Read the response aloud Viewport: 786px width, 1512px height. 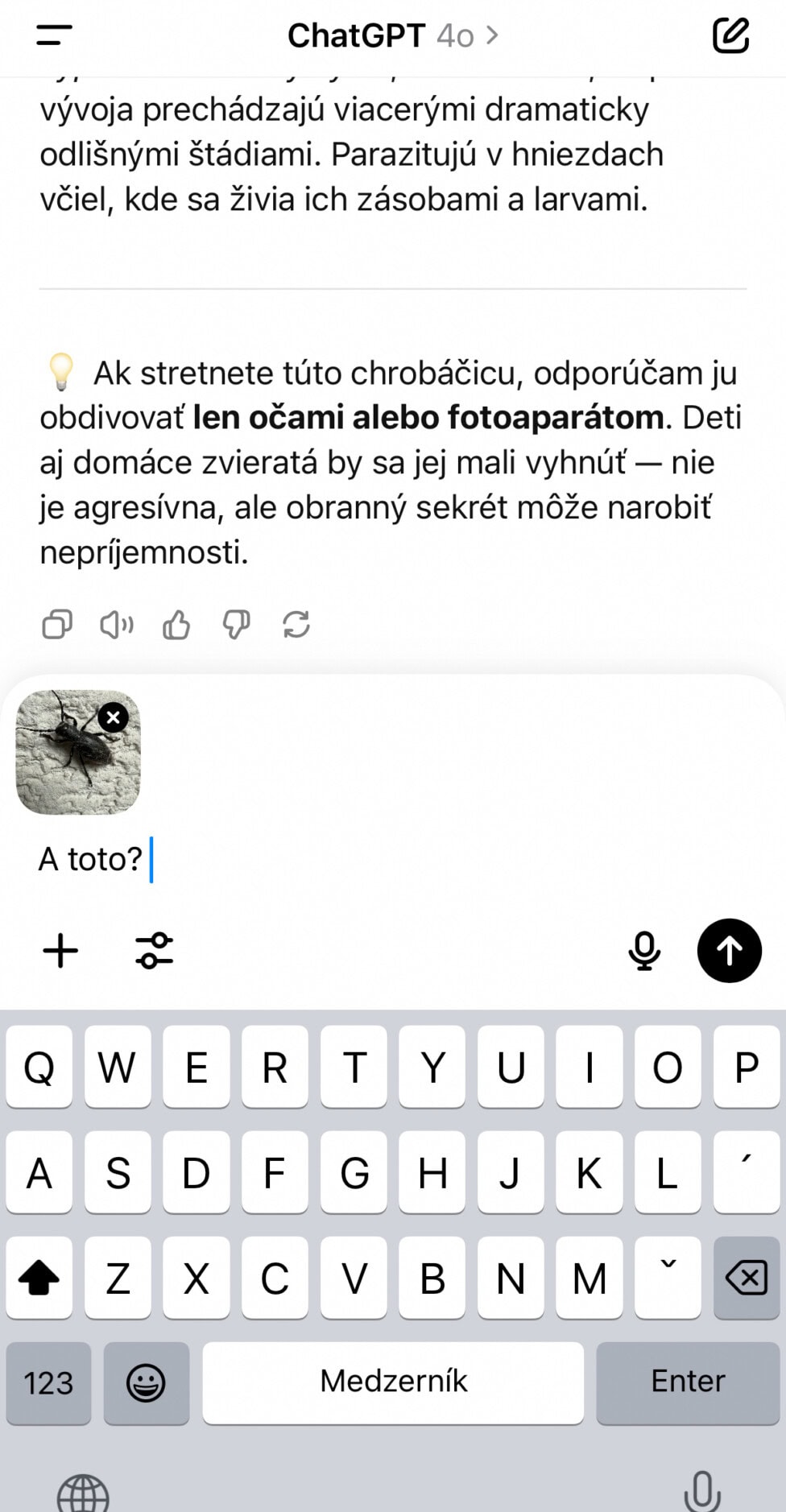click(x=117, y=624)
